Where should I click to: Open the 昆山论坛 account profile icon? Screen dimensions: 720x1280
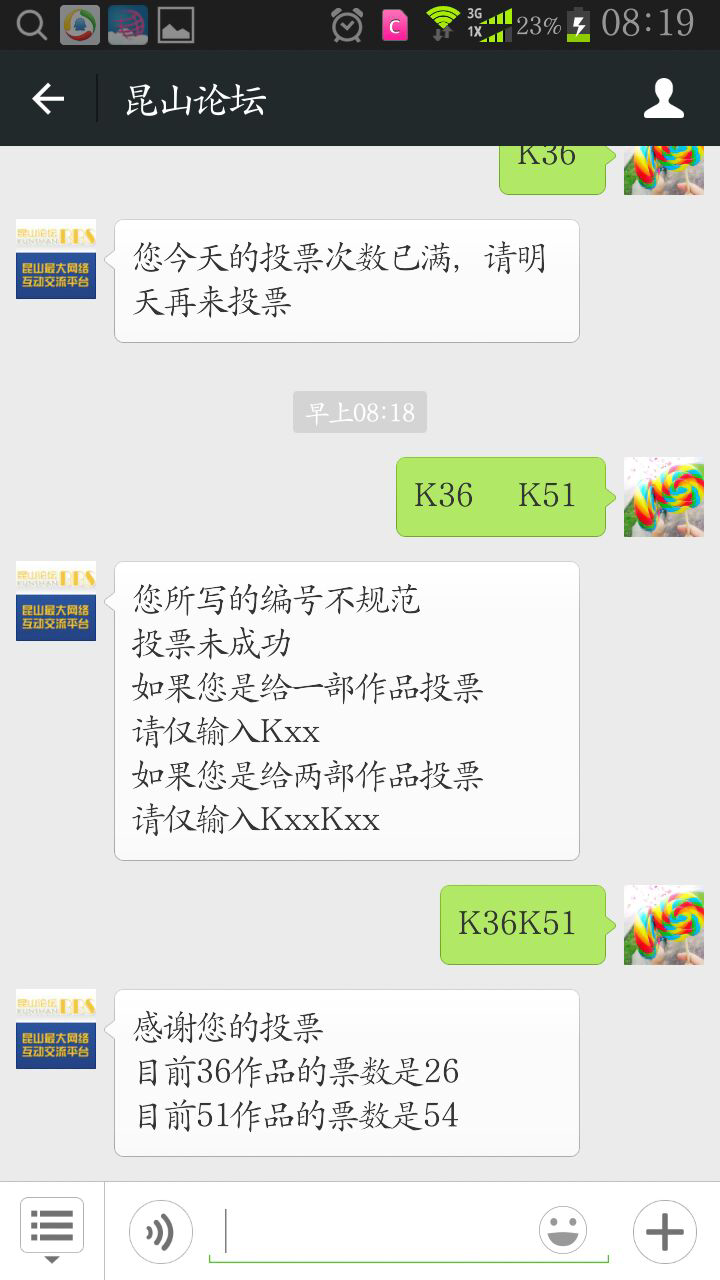(x=663, y=99)
